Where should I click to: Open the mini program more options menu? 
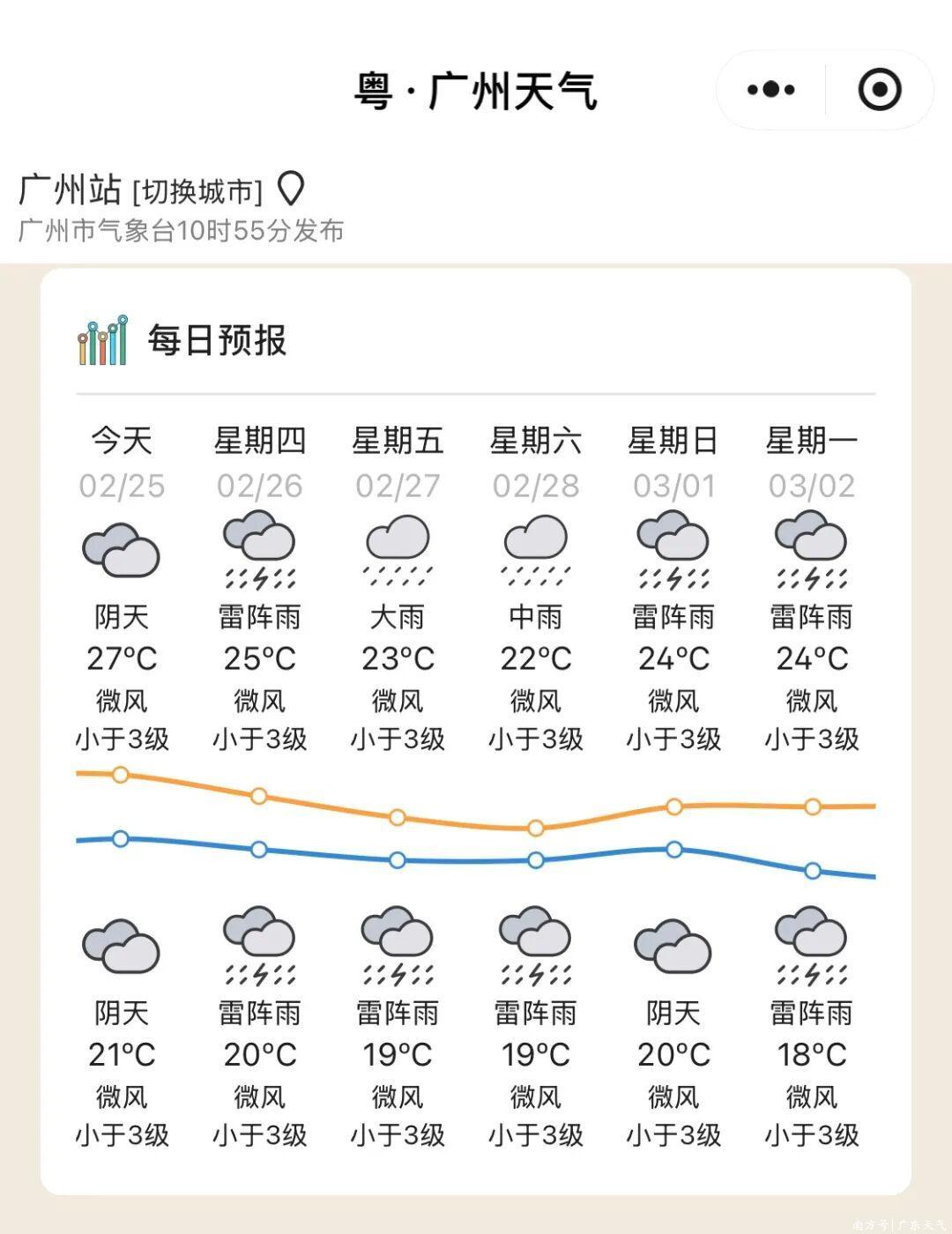click(x=770, y=90)
